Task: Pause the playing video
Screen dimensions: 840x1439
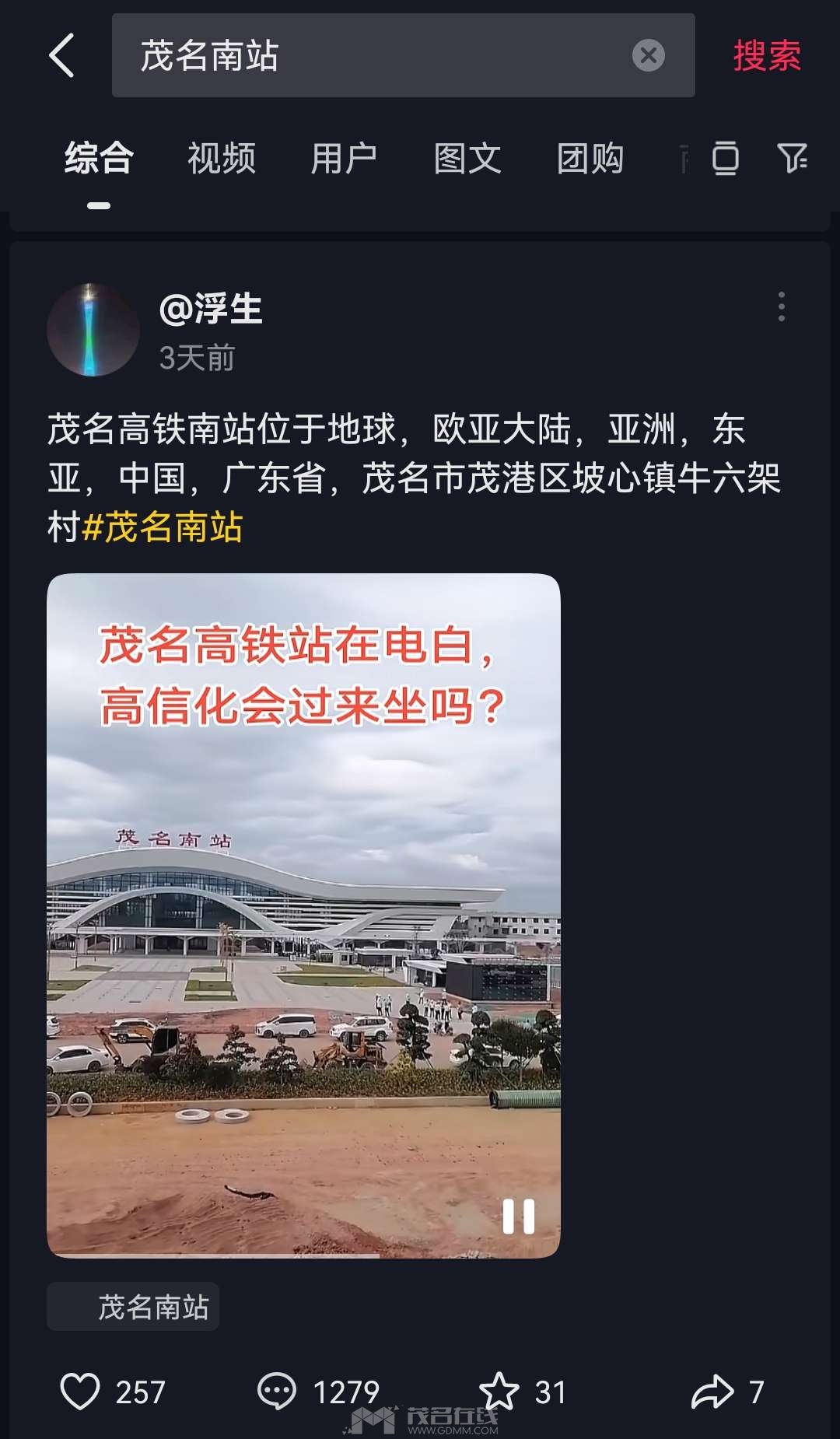Action: pos(518,1216)
